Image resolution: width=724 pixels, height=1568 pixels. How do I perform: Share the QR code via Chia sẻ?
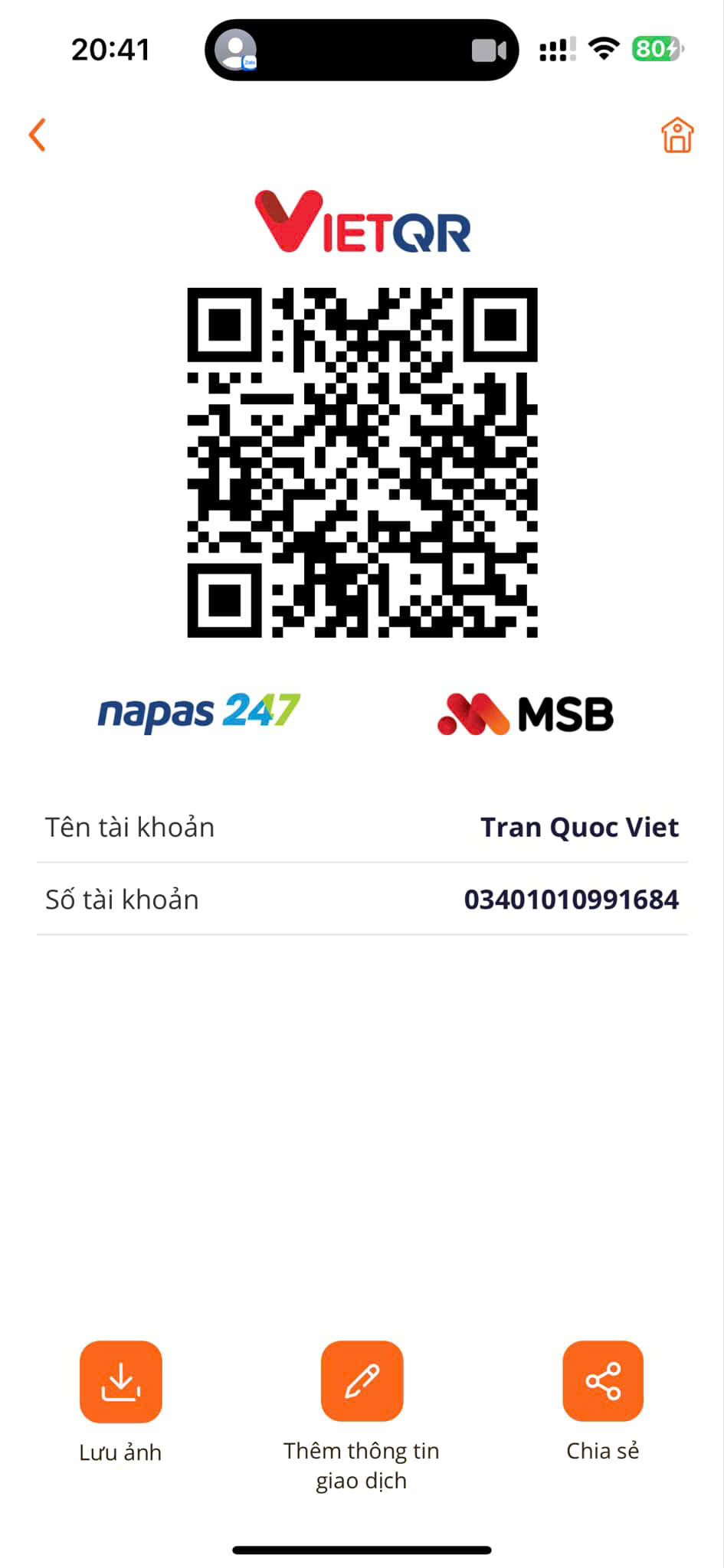603,1380
